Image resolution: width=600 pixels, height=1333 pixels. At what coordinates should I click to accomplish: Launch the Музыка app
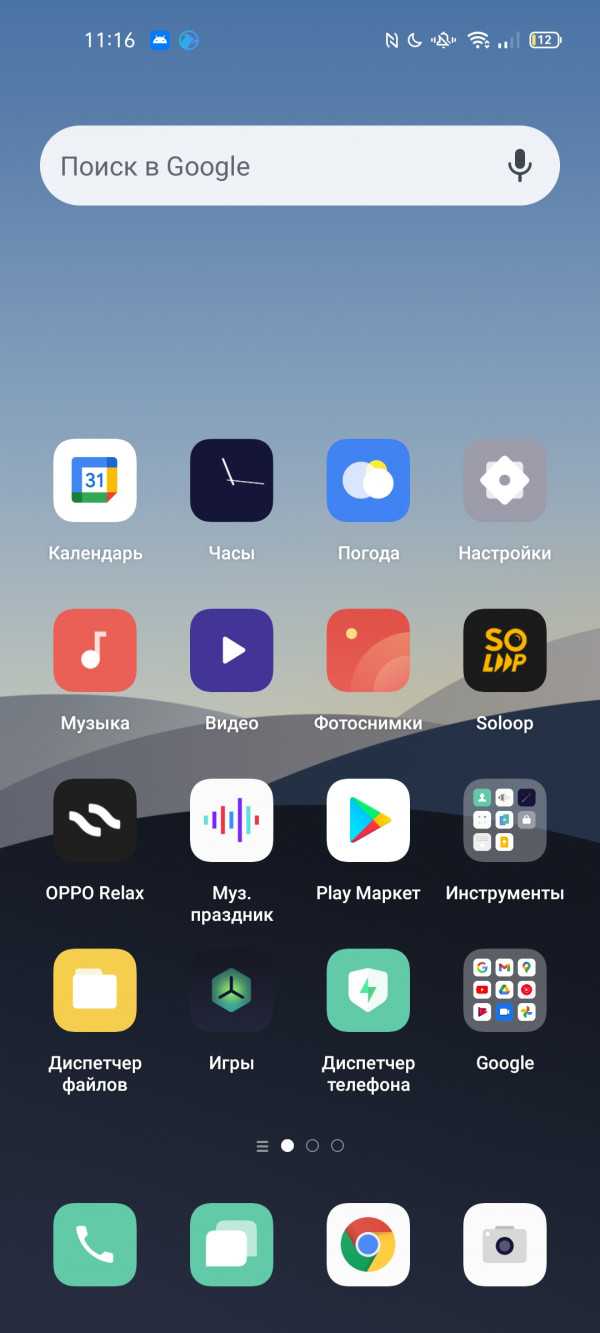coord(95,651)
